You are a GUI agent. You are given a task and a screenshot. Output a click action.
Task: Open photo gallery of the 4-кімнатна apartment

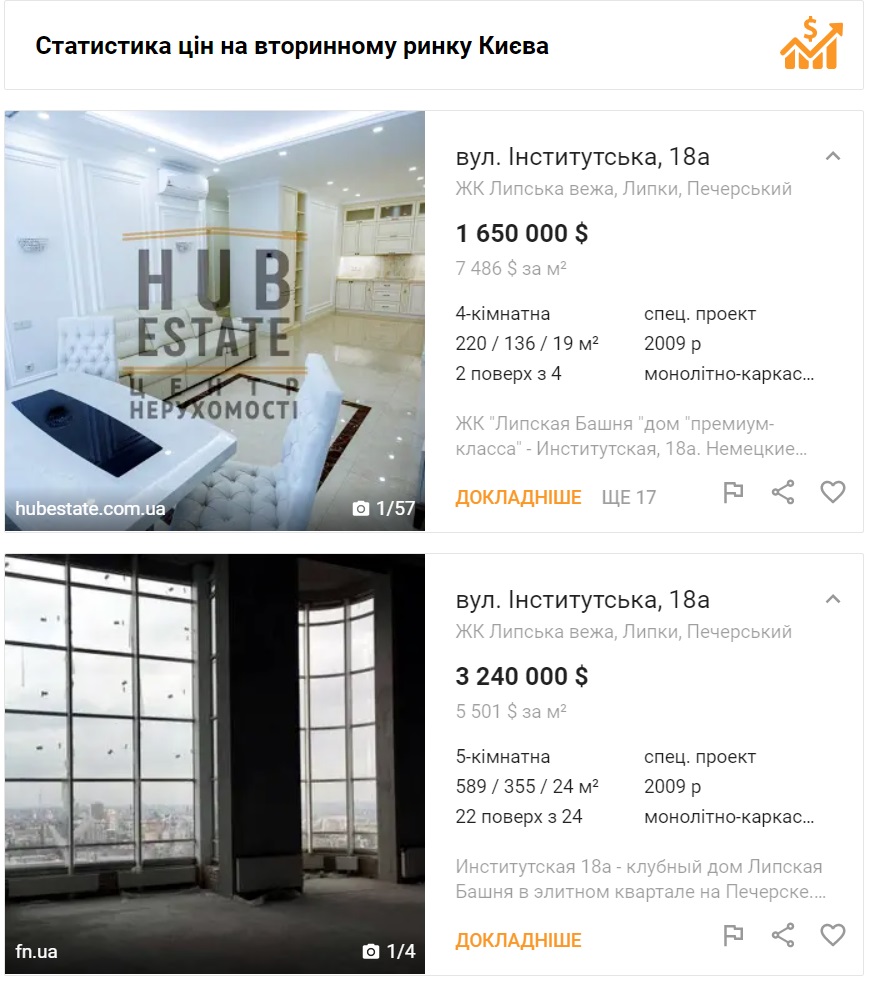pyautogui.click(x=214, y=320)
